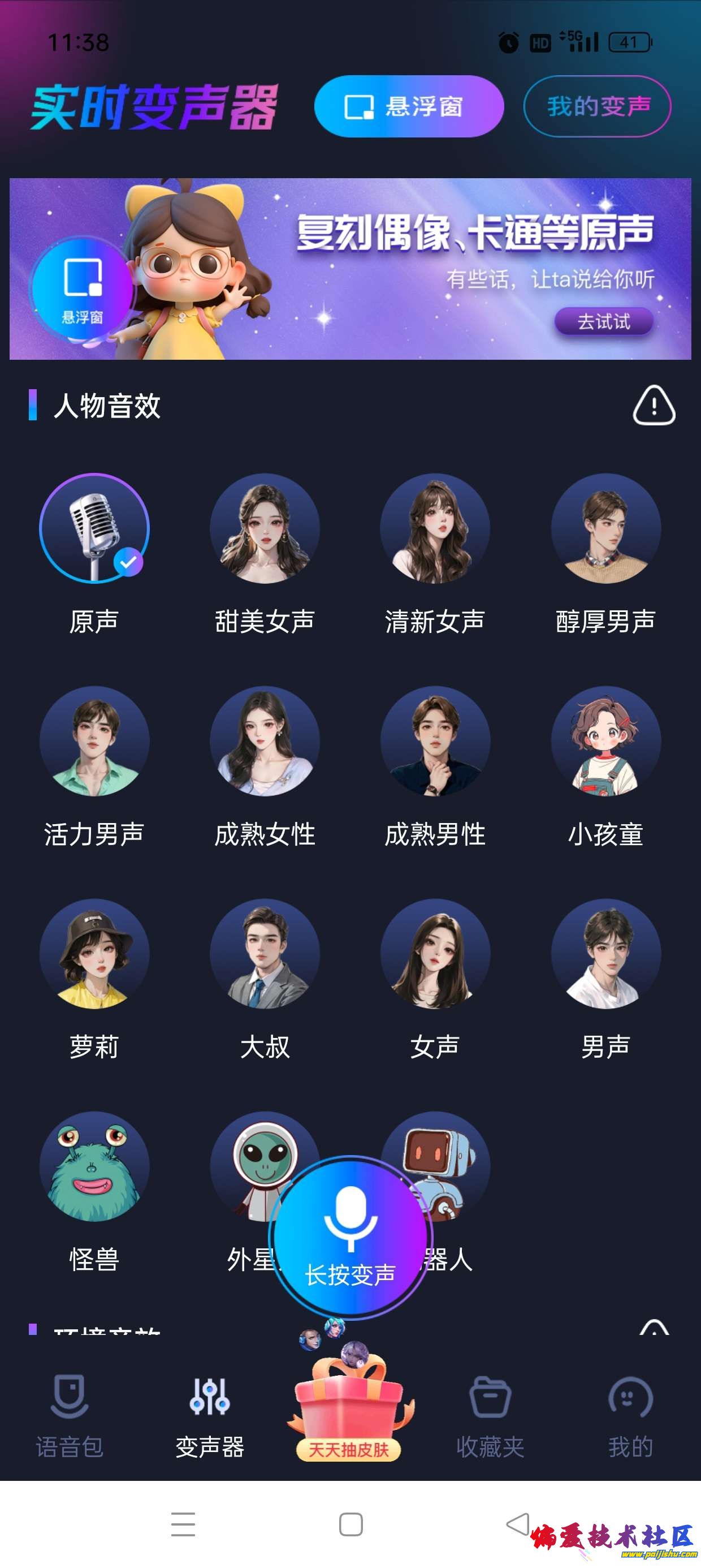Screen dimensions: 701x1568
Task: Select the 萝莉 voice effect
Action: [94, 954]
